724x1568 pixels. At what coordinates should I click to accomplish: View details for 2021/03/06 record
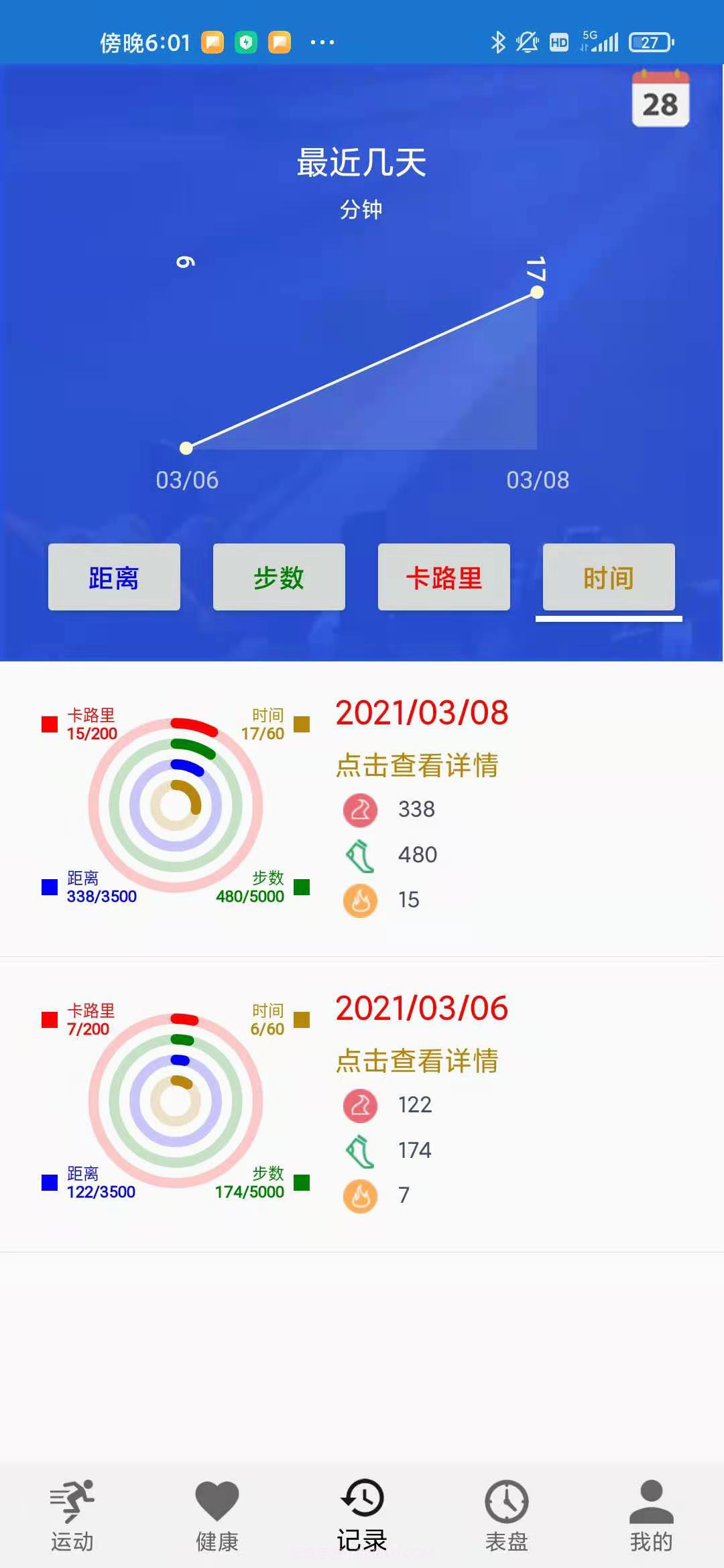pos(416,1061)
